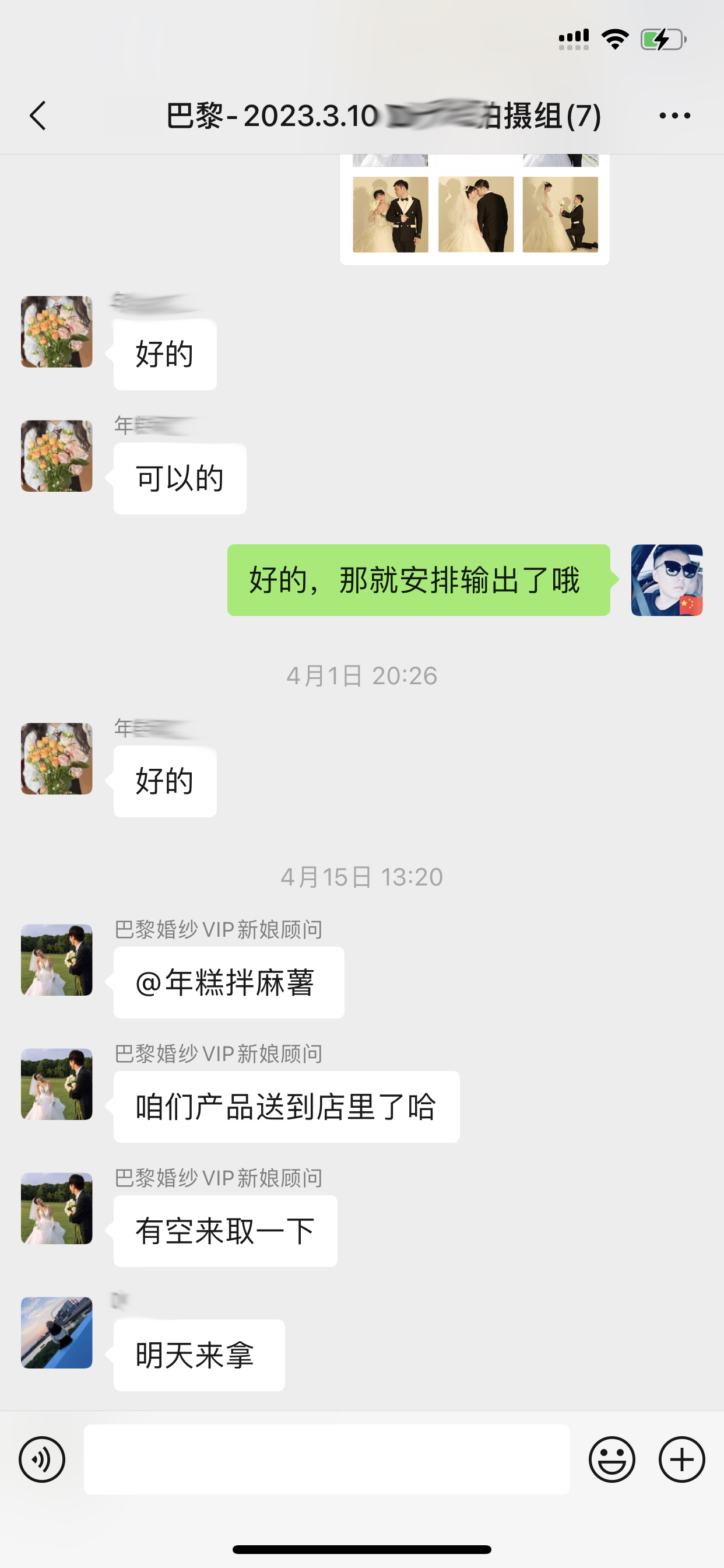Switch to voice message input

pos(42,1459)
